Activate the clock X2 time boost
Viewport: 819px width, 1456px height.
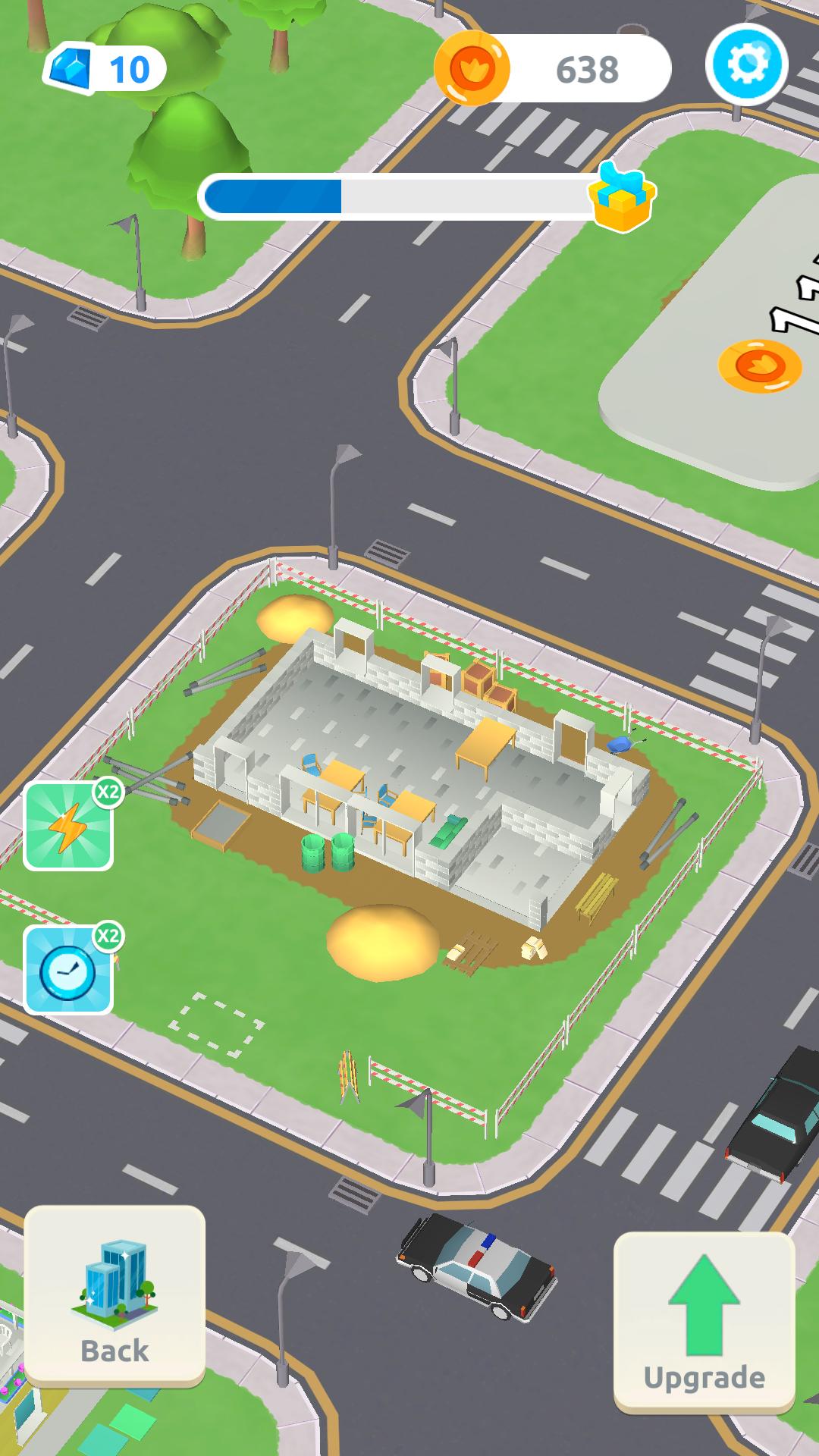pos(68,970)
